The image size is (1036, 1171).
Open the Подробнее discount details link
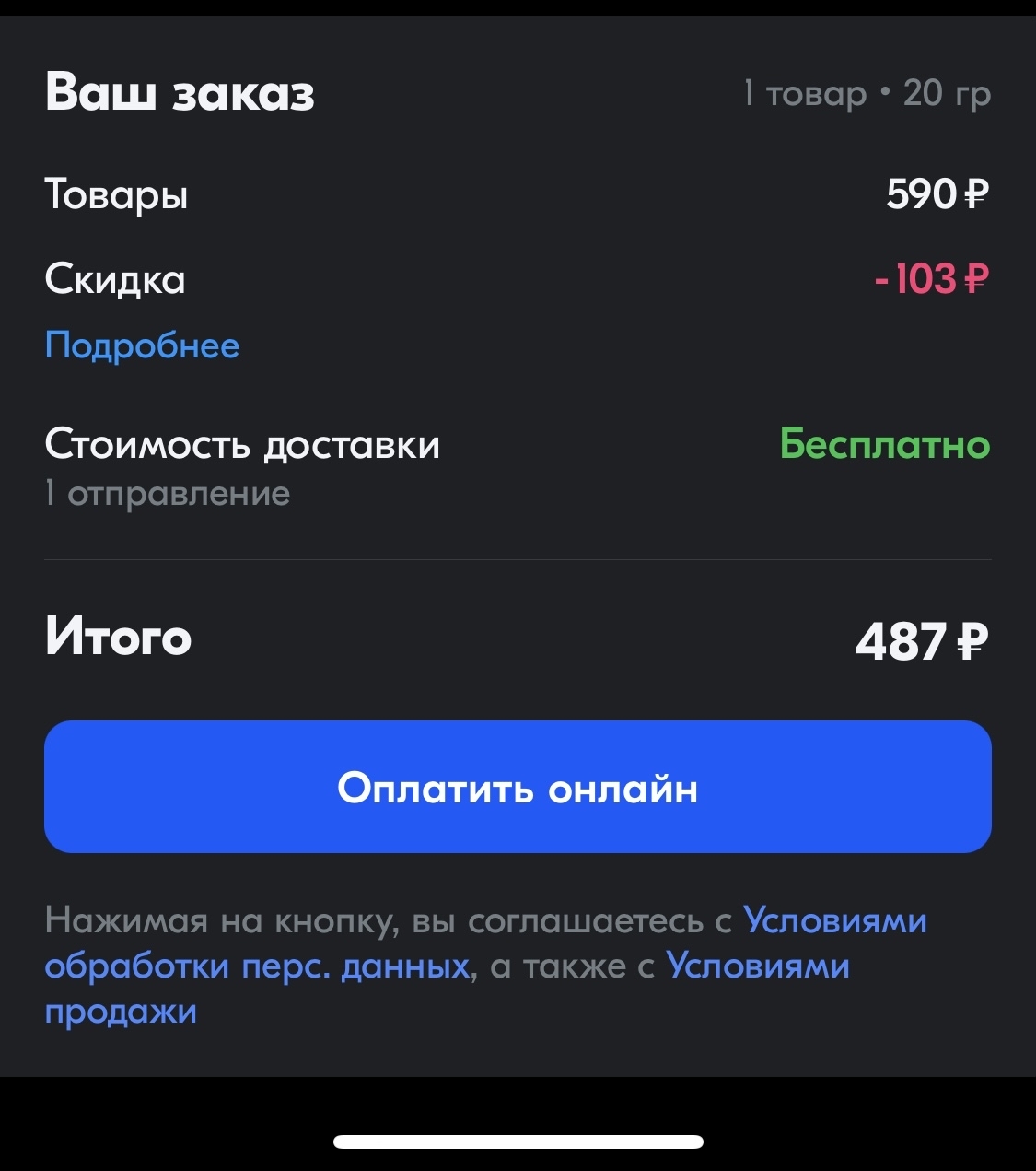142,345
